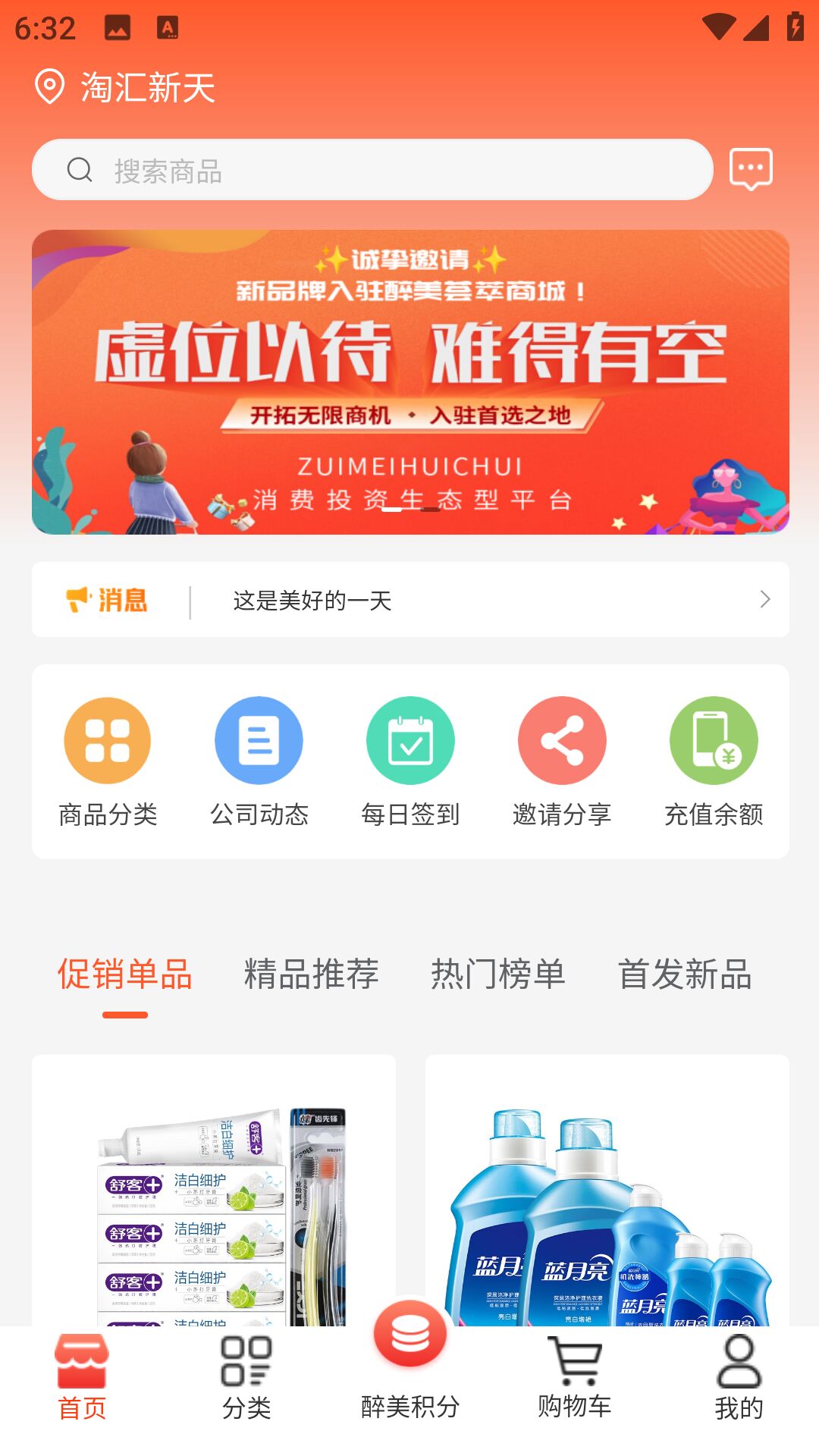819x1456 pixels.
Task: Open the 蓝月亮 laundry detergent product card
Action: (x=607, y=1191)
